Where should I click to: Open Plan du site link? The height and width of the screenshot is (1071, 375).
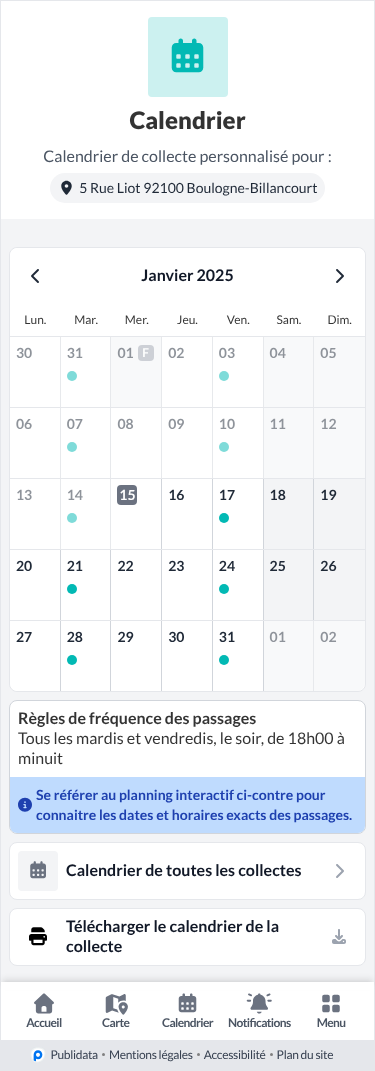click(305, 1055)
